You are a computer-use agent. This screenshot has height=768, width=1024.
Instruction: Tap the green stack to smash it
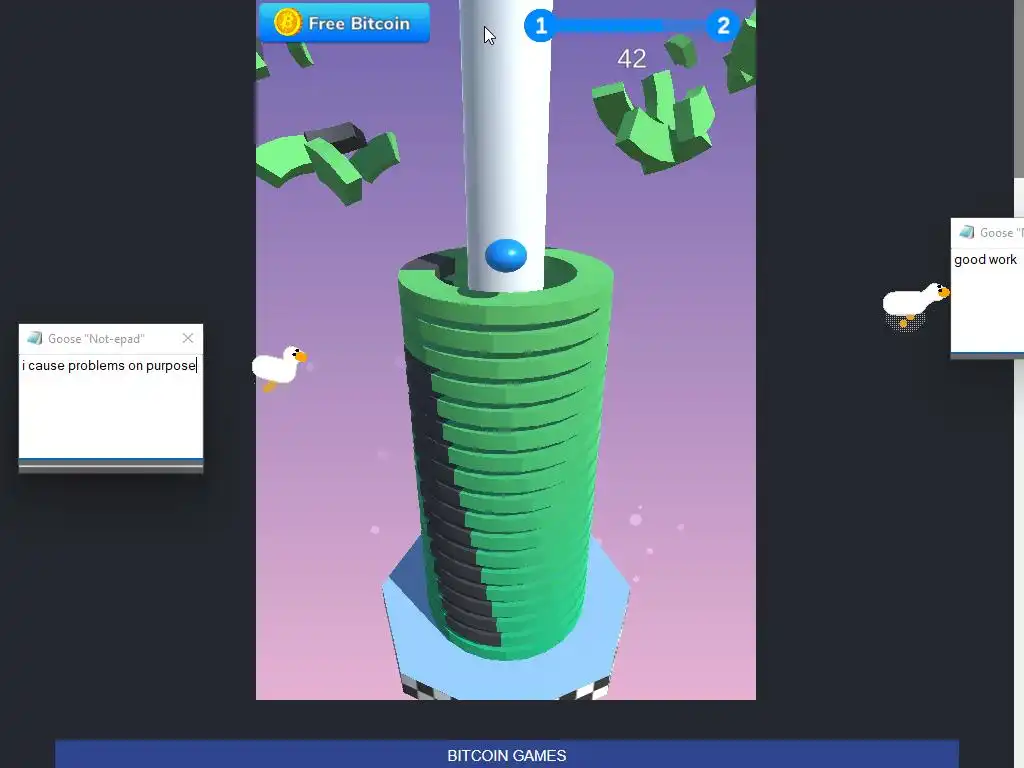click(505, 460)
